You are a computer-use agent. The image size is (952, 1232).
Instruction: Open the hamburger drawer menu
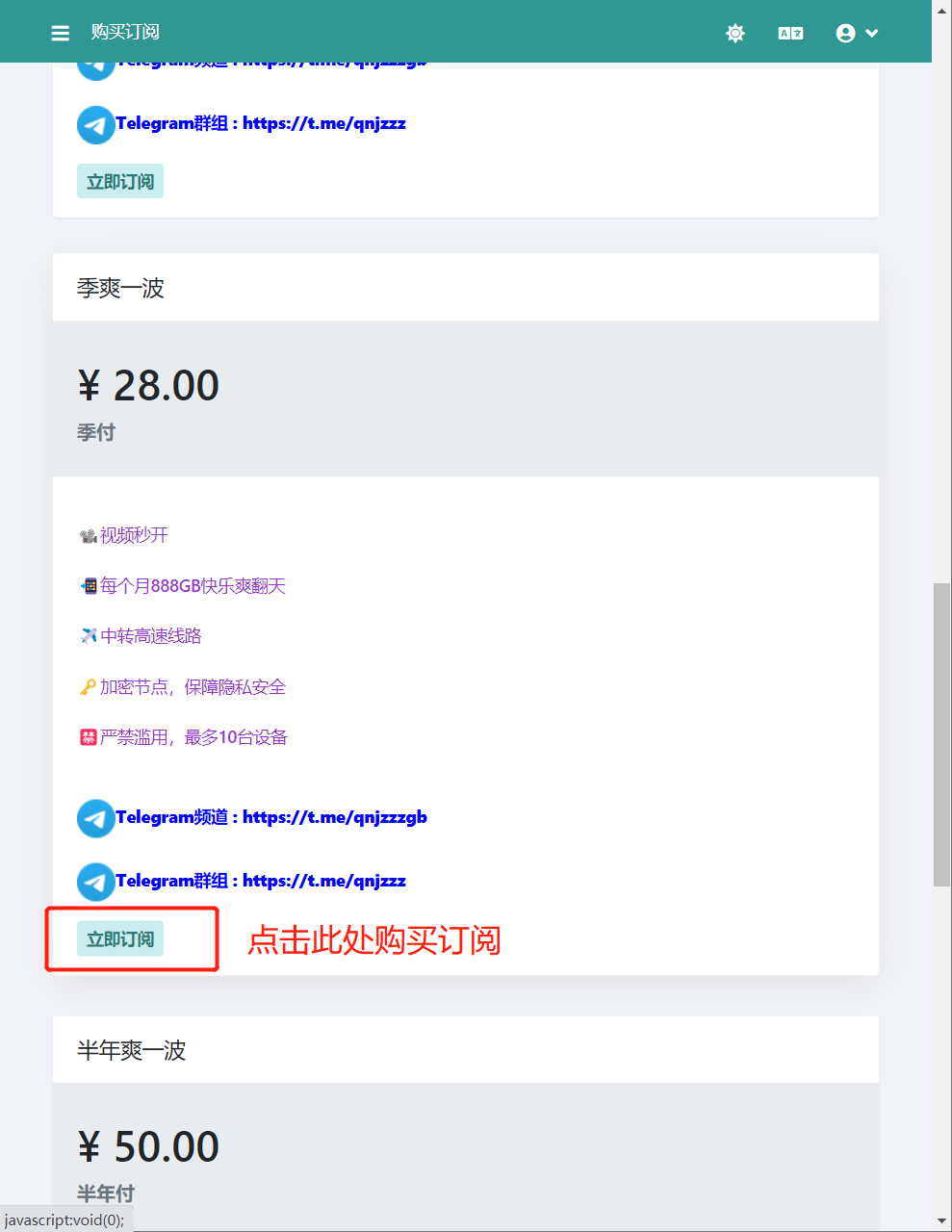point(60,33)
